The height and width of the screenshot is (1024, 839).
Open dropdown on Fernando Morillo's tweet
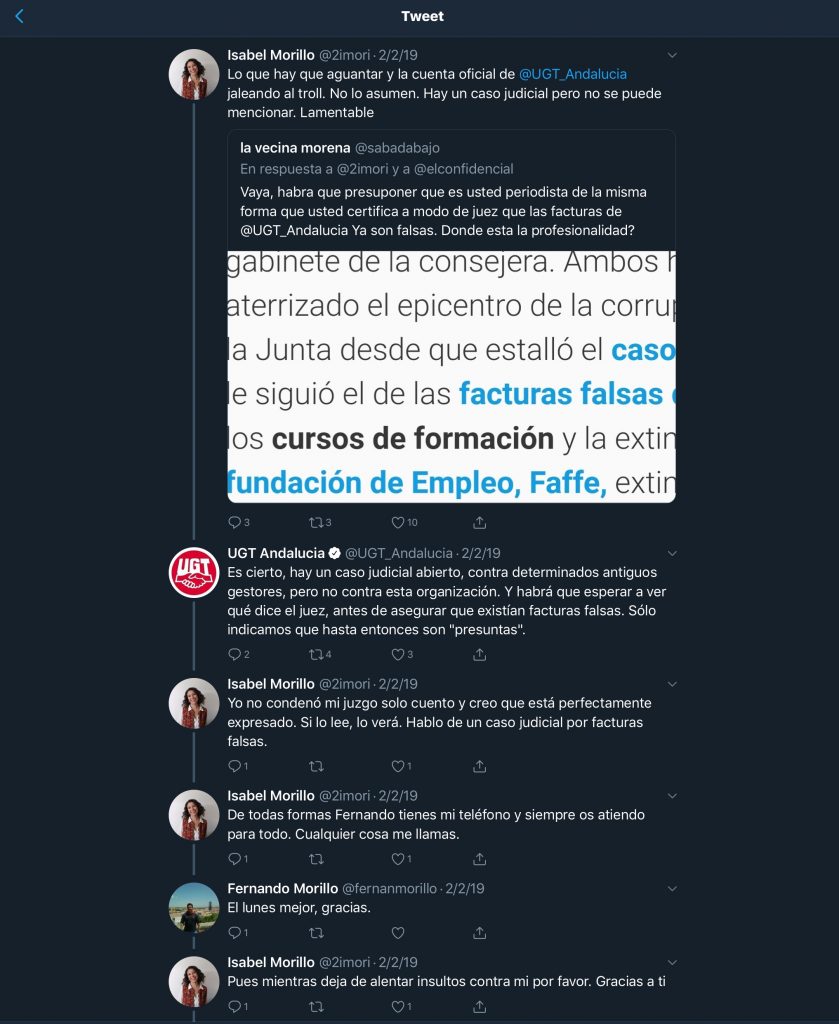672,888
